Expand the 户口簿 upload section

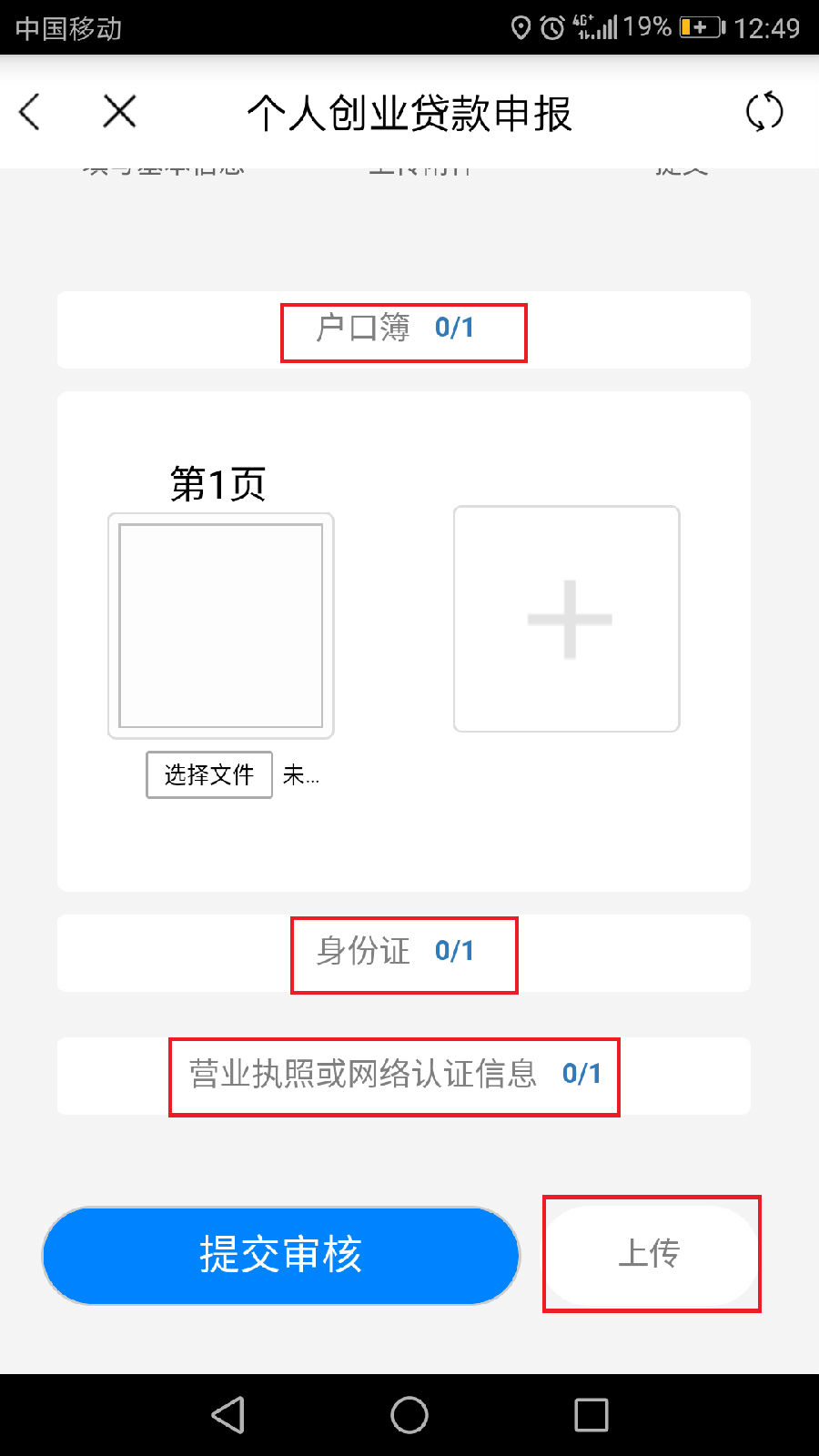click(x=403, y=329)
